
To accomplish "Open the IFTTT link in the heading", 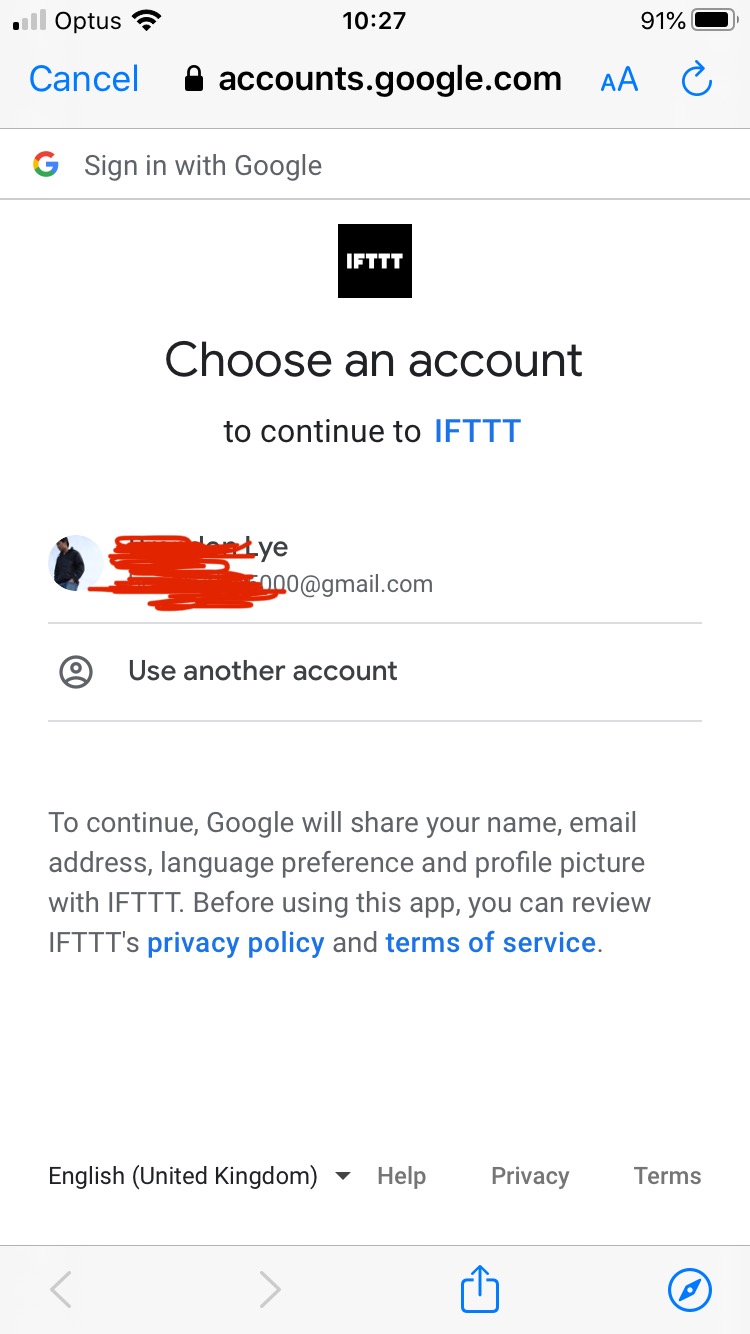I will pos(477,431).
